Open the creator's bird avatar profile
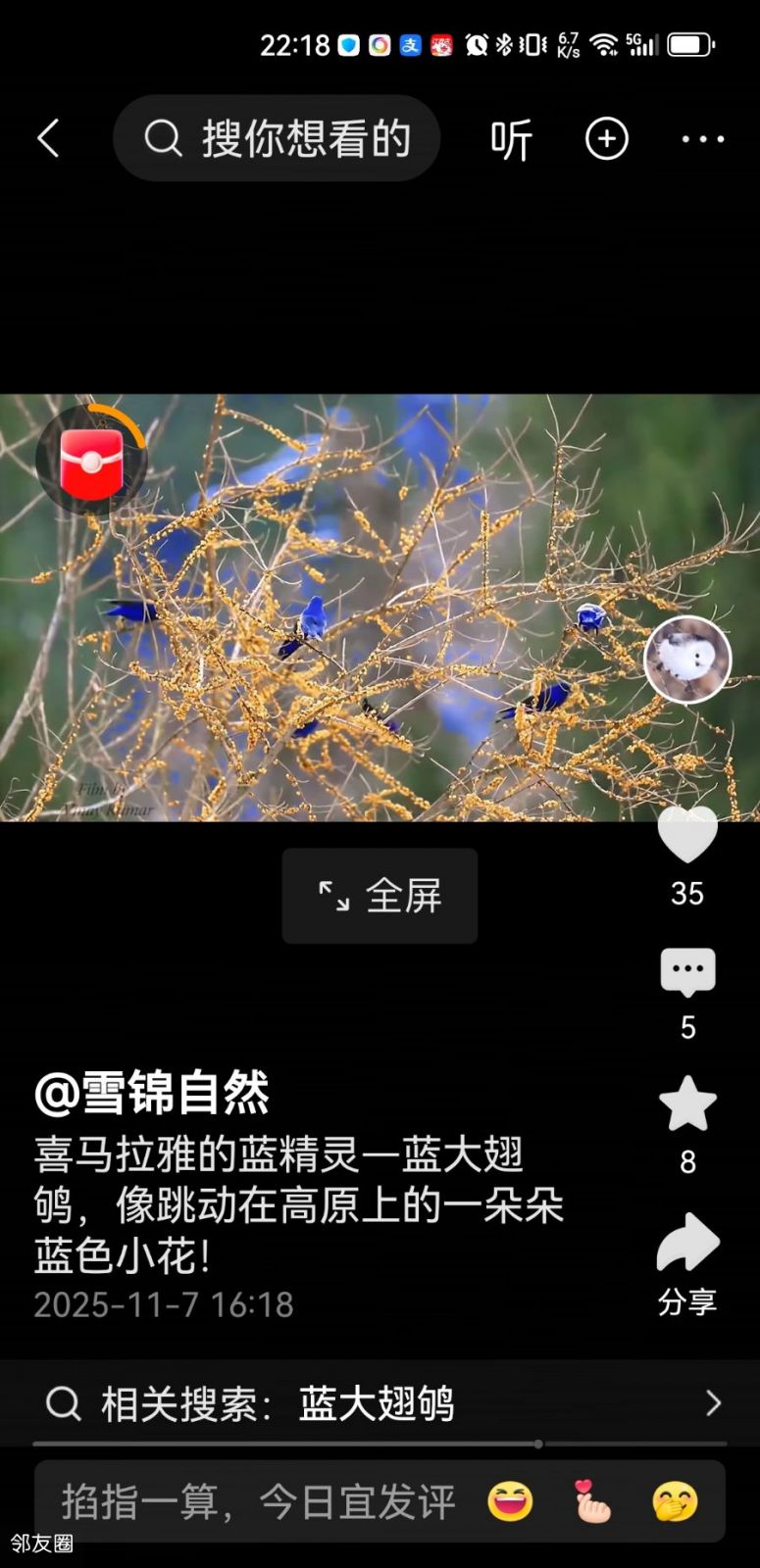Viewport: 760px width, 1568px height. [687, 660]
